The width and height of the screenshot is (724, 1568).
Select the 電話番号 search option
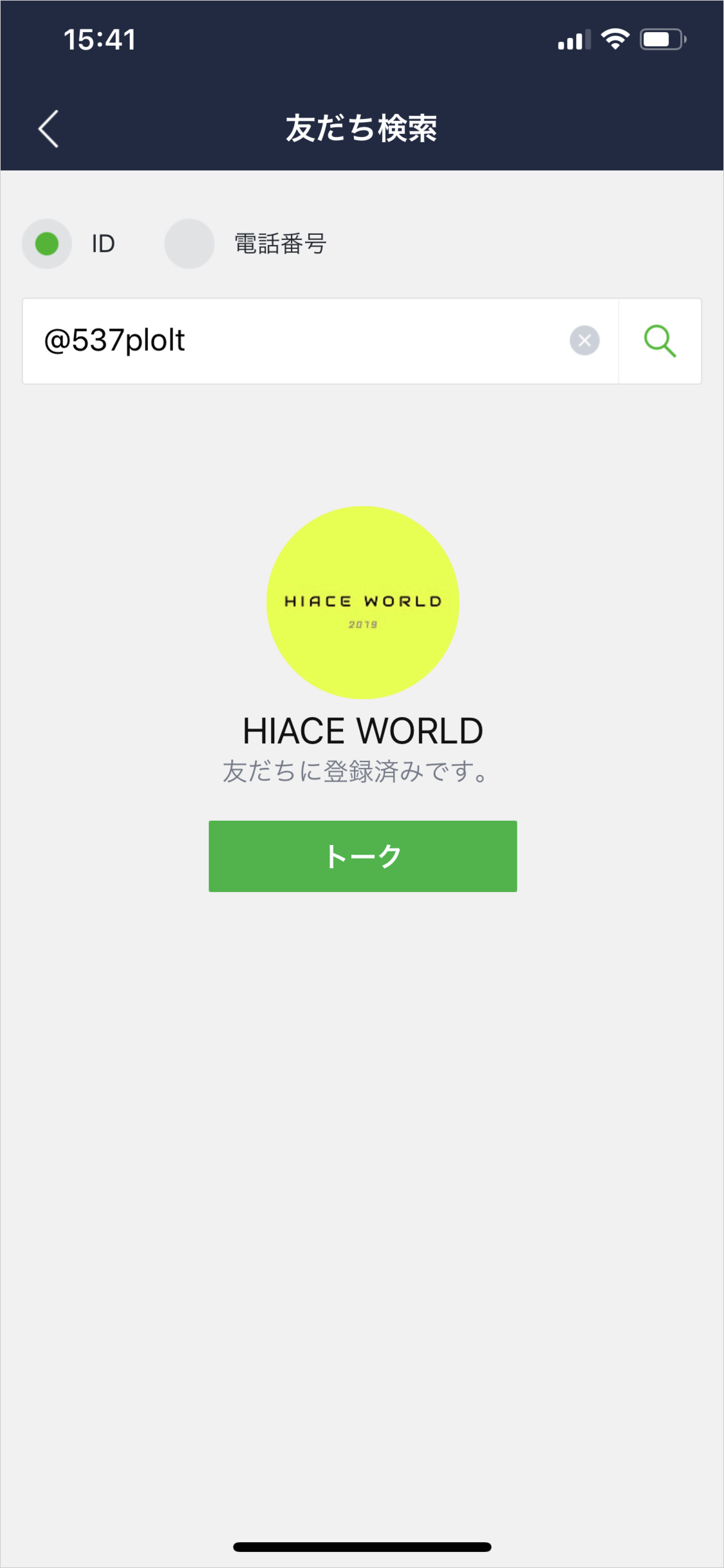tap(189, 244)
